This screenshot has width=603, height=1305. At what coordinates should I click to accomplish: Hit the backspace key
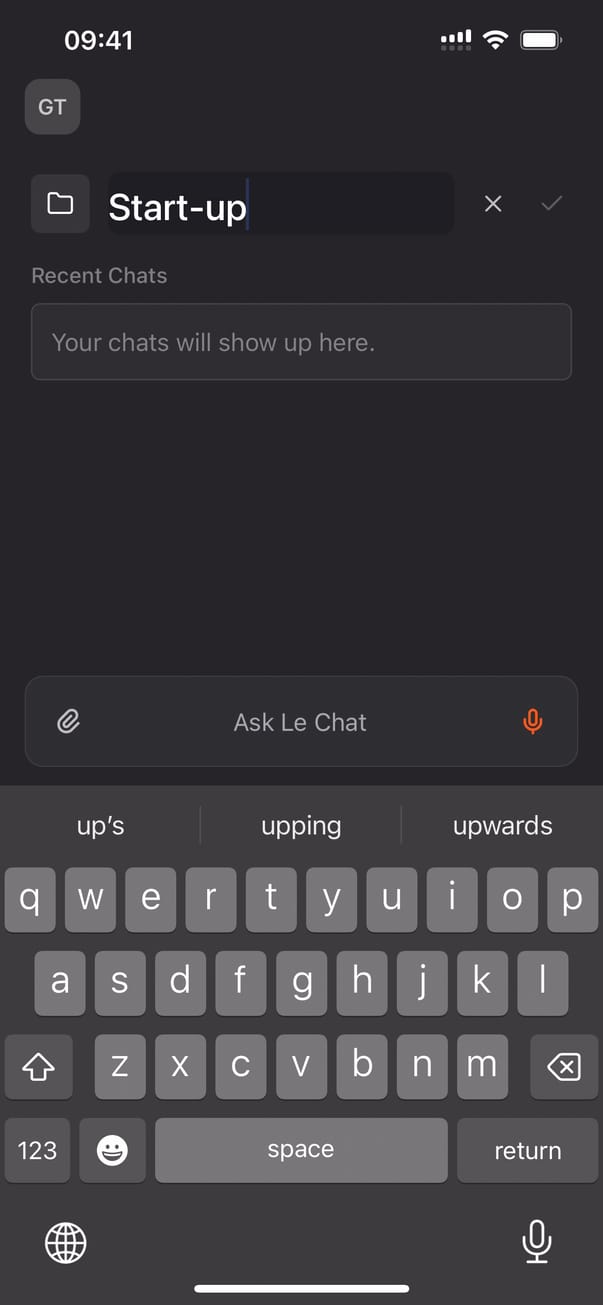pyautogui.click(x=564, y=1068)
